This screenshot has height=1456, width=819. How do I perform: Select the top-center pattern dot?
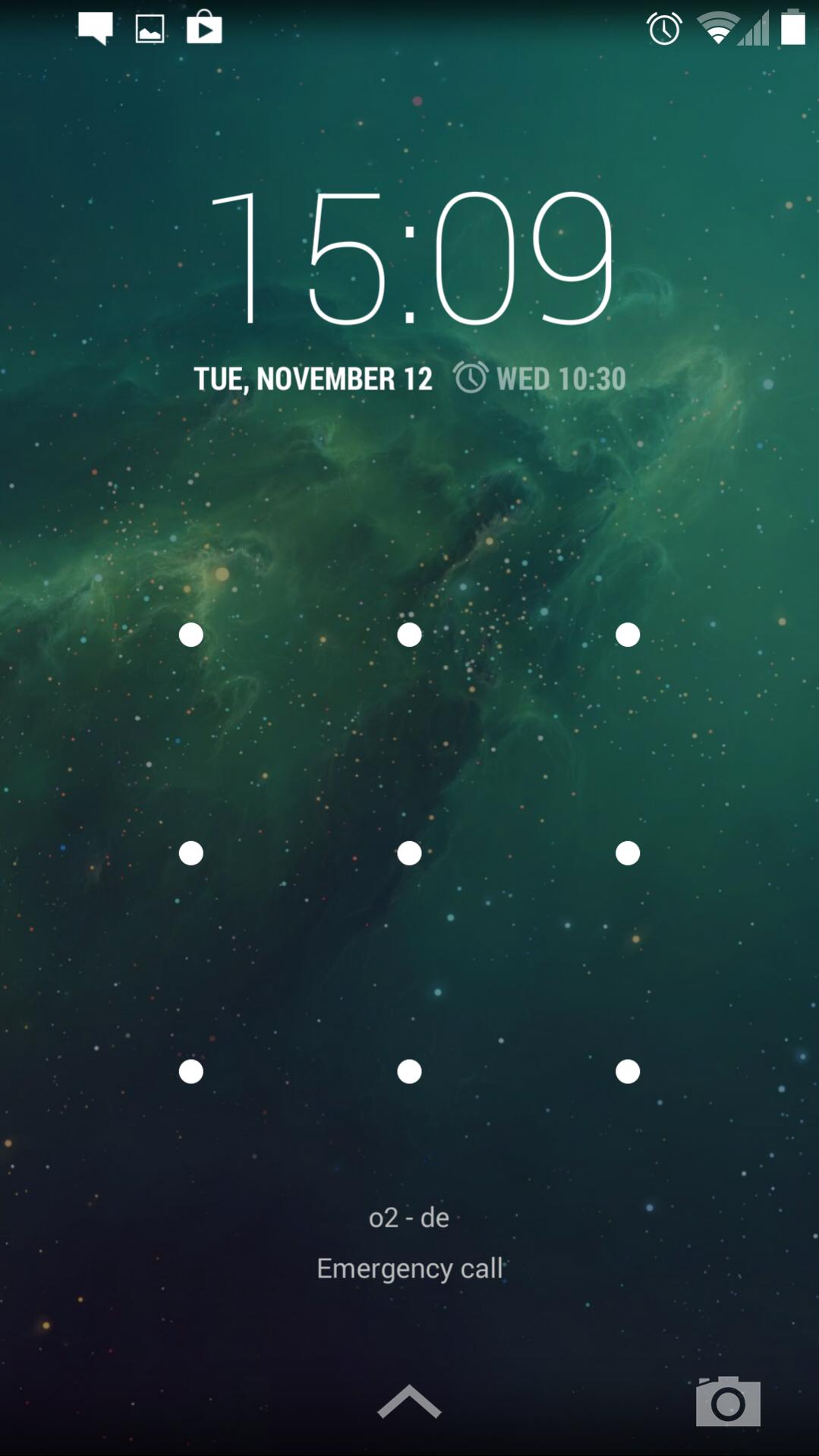click(x=409, y=635)
